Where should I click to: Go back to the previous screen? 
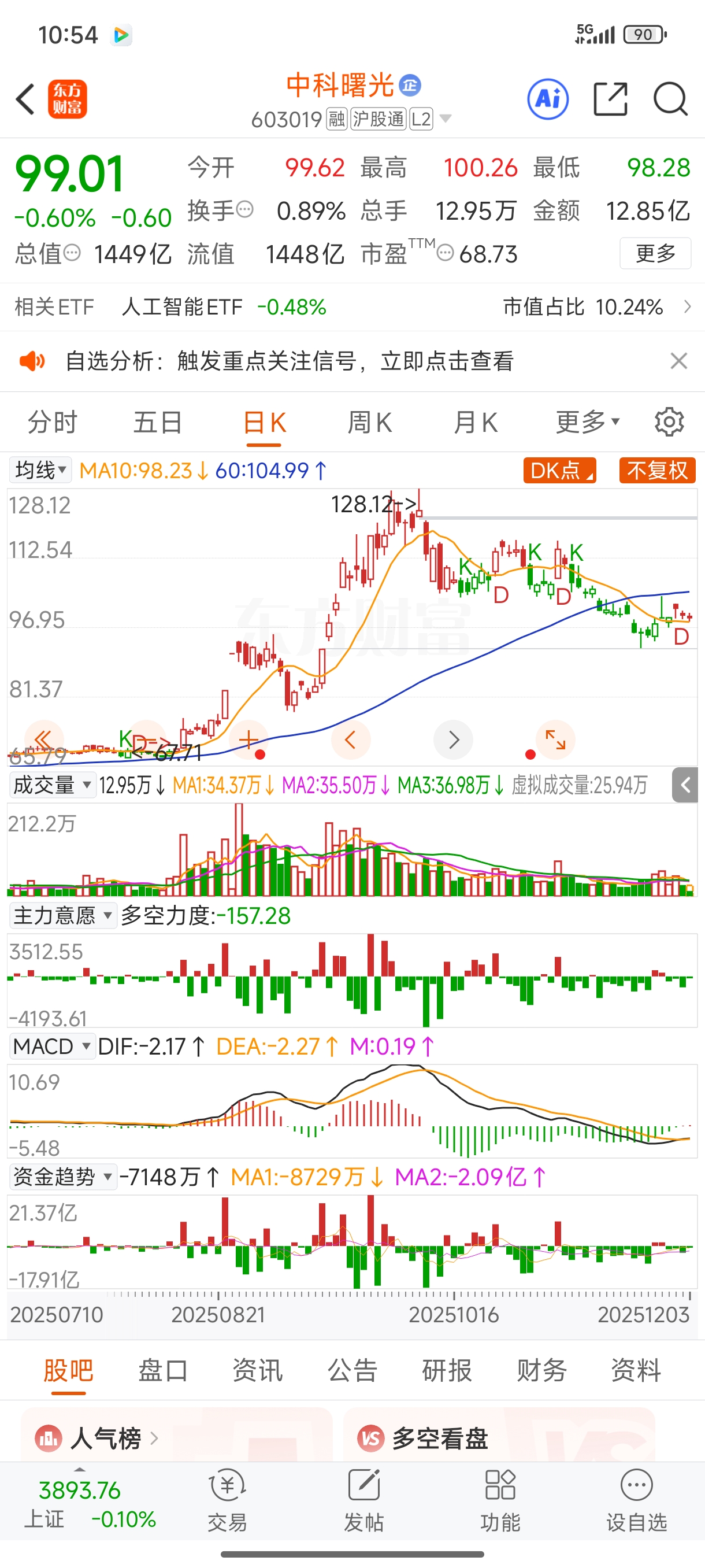(x=25, y=99)
